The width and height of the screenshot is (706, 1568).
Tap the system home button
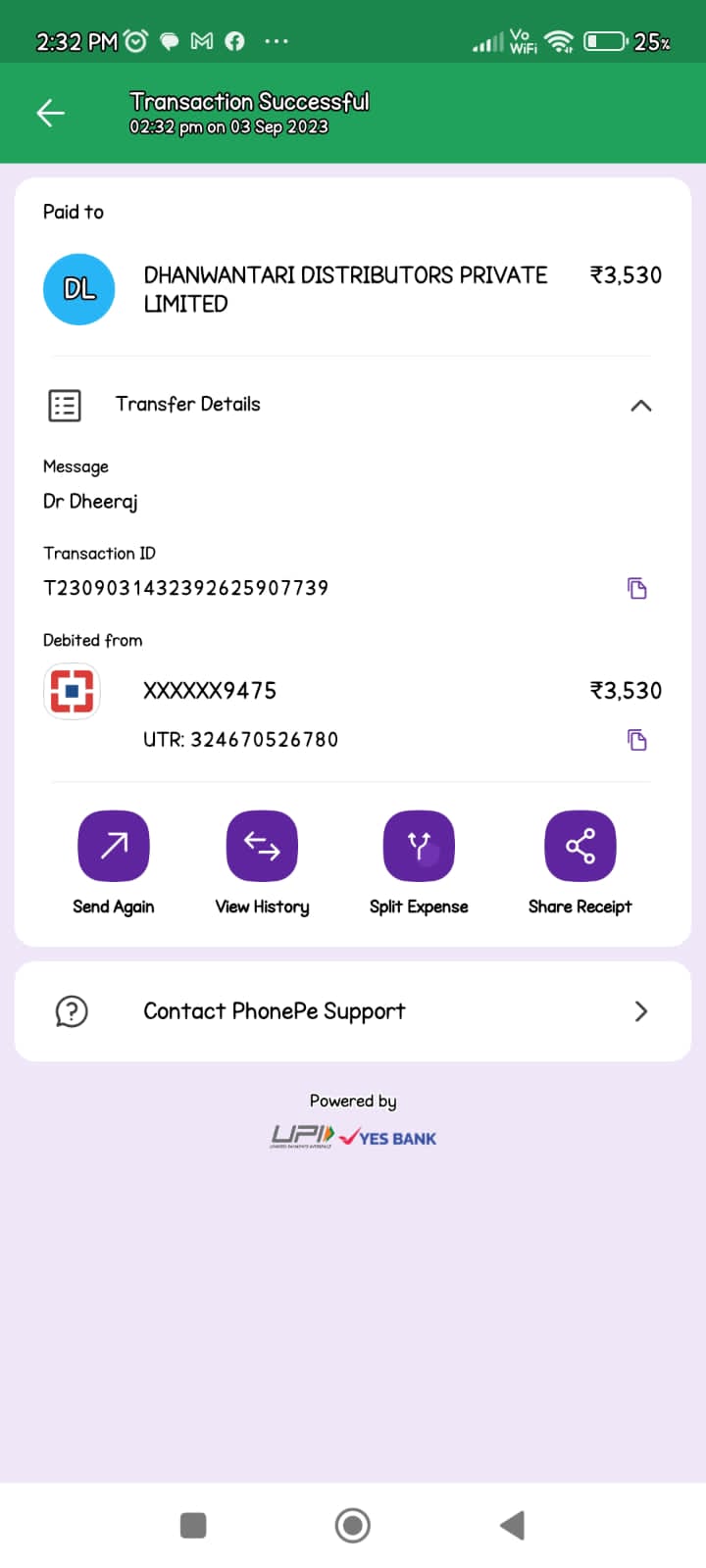tap(353, 1525)
